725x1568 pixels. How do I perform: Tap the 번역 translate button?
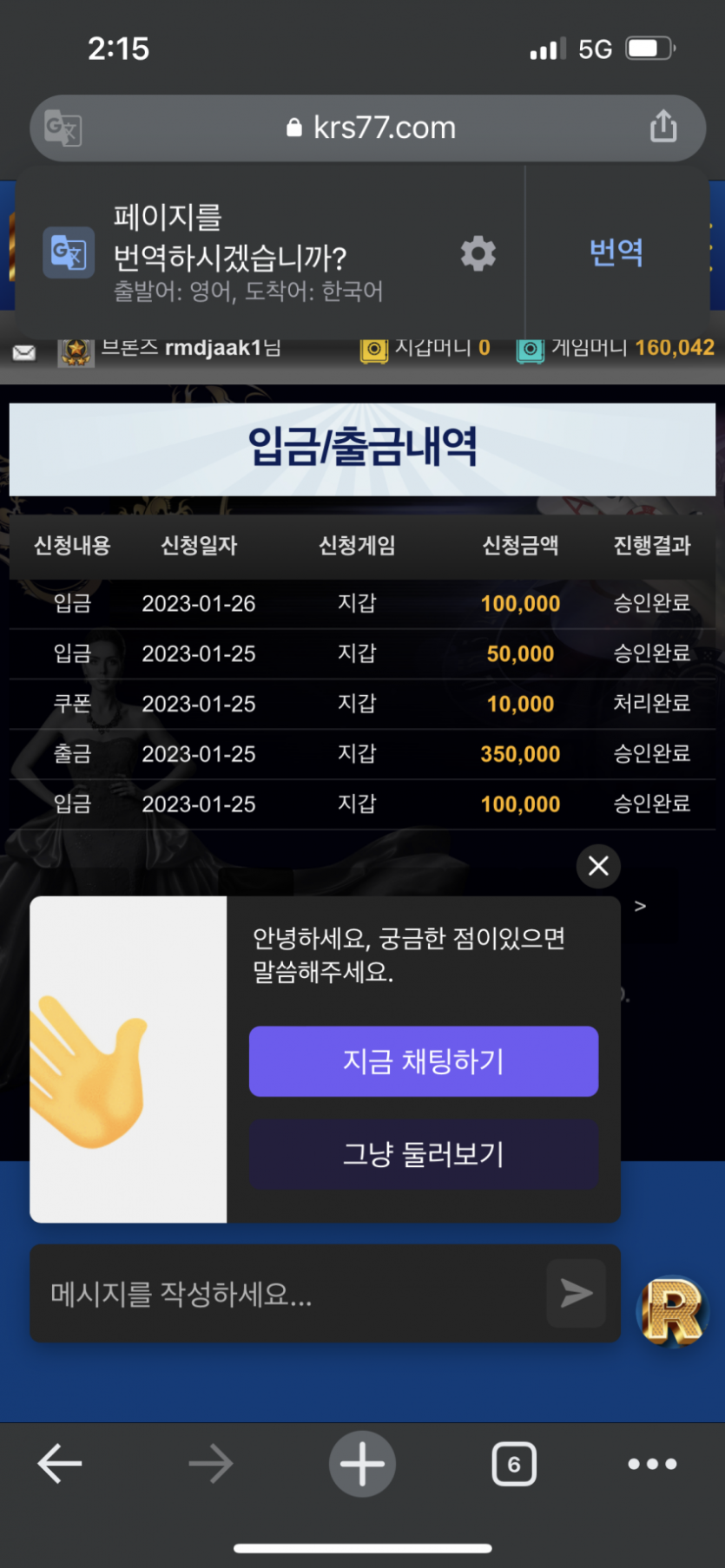(616, 253)
